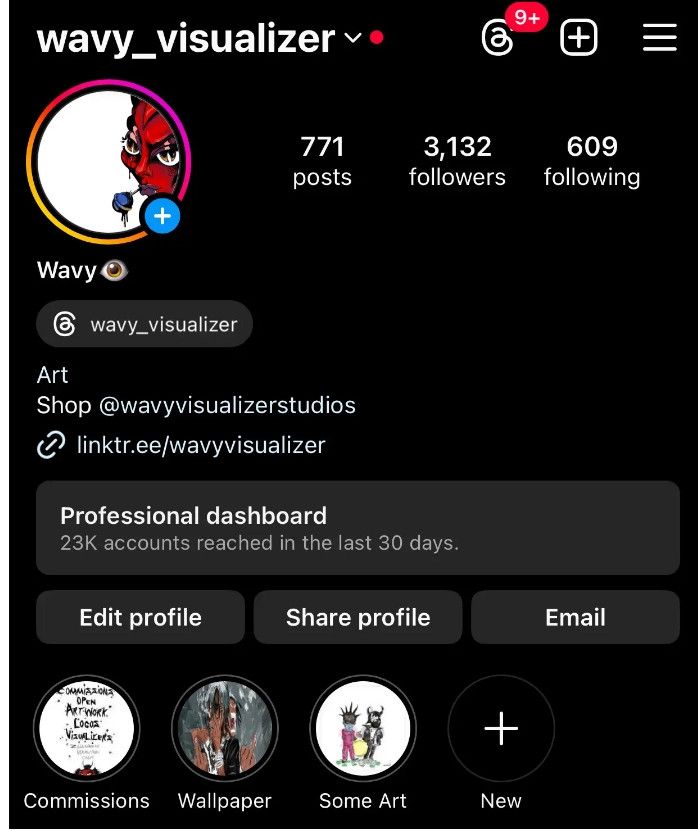View the 609 following list

point(591,162)
